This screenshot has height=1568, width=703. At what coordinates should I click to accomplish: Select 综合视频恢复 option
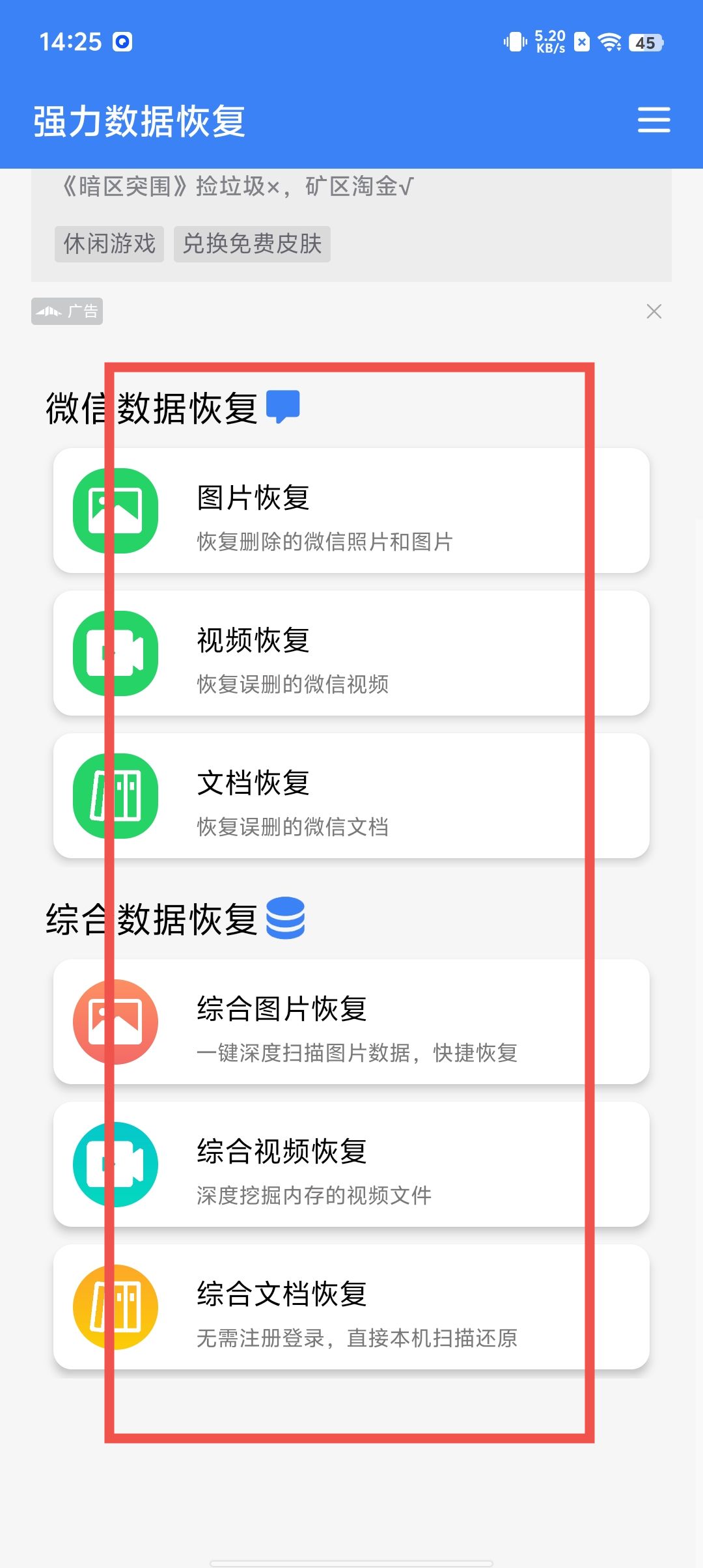point(351,1164)
